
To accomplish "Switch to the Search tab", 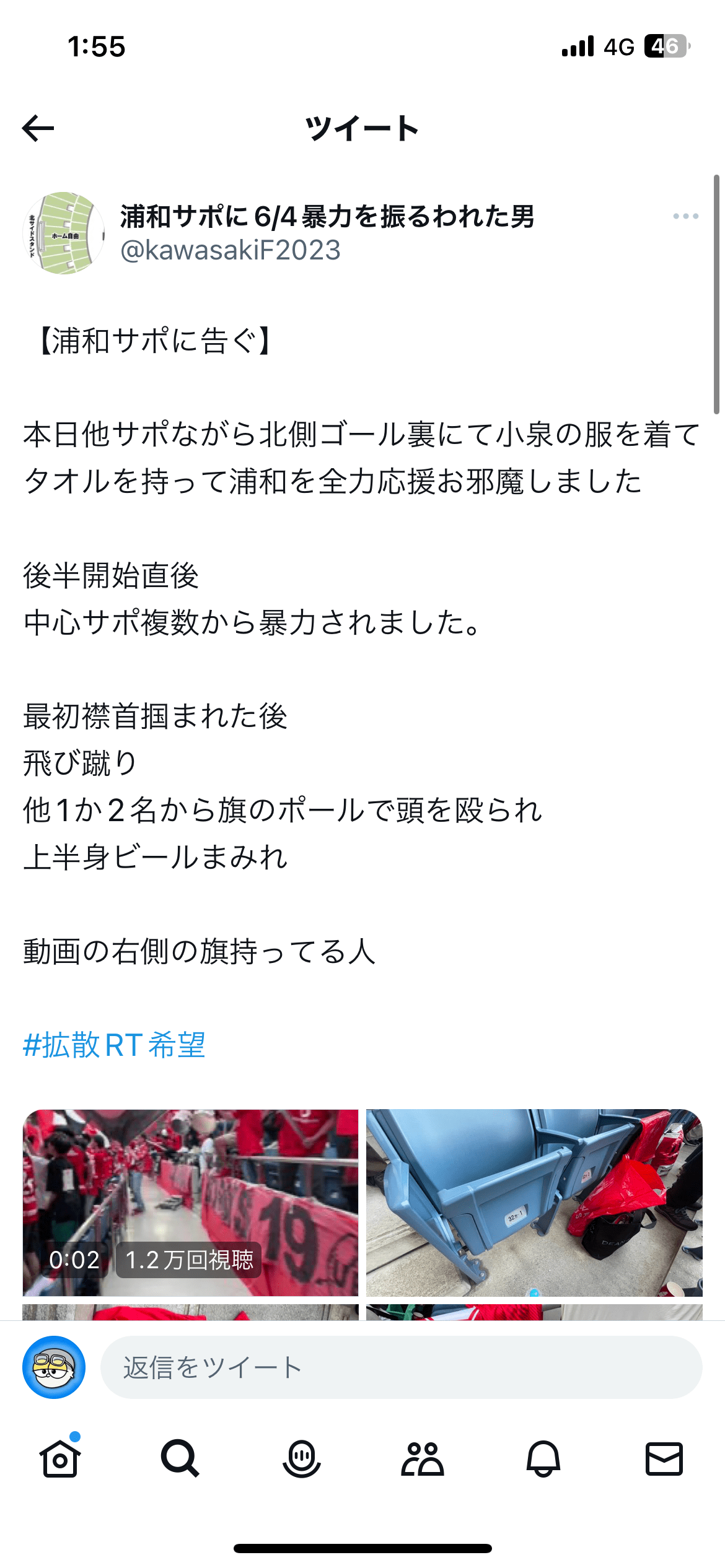I will click(x=180, y=1458).
